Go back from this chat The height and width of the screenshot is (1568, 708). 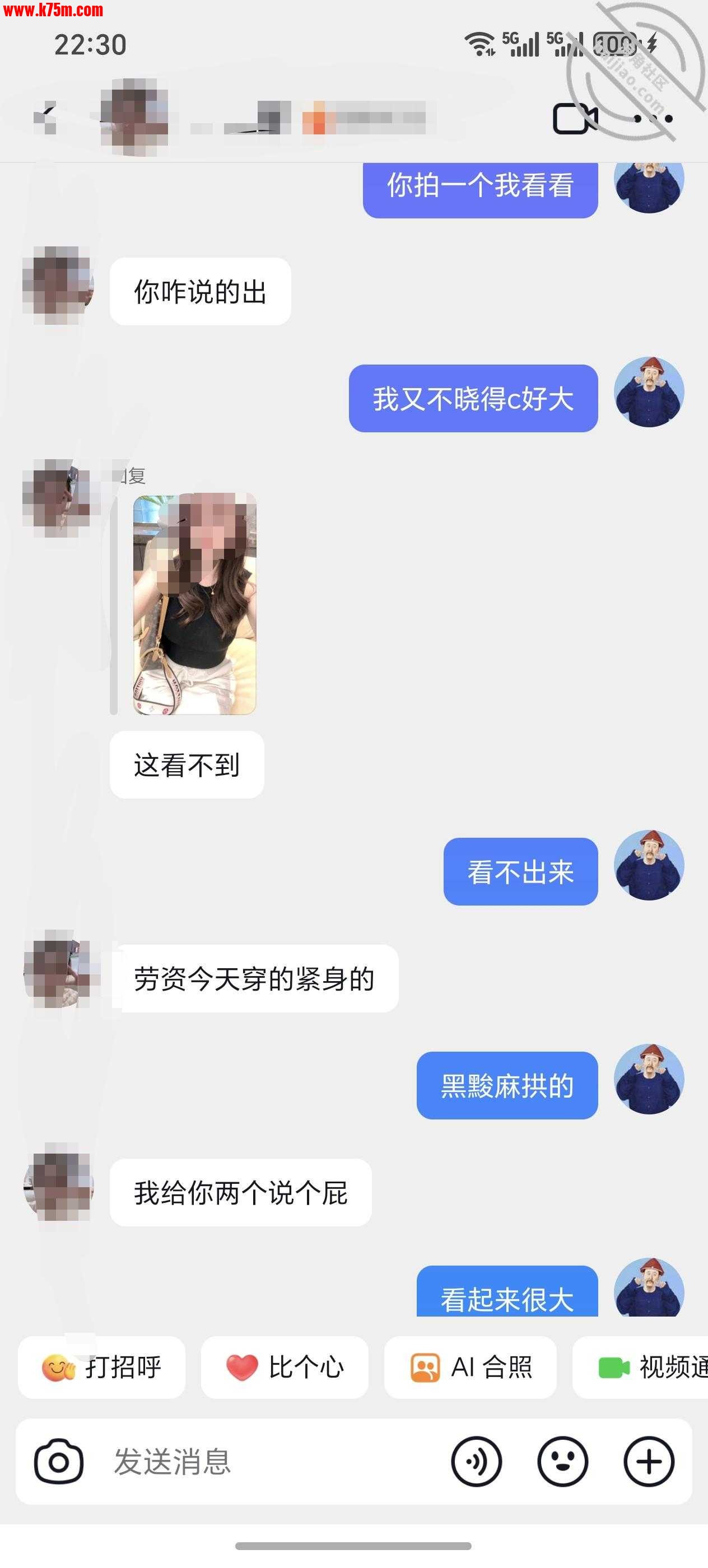tap(47, 116)
